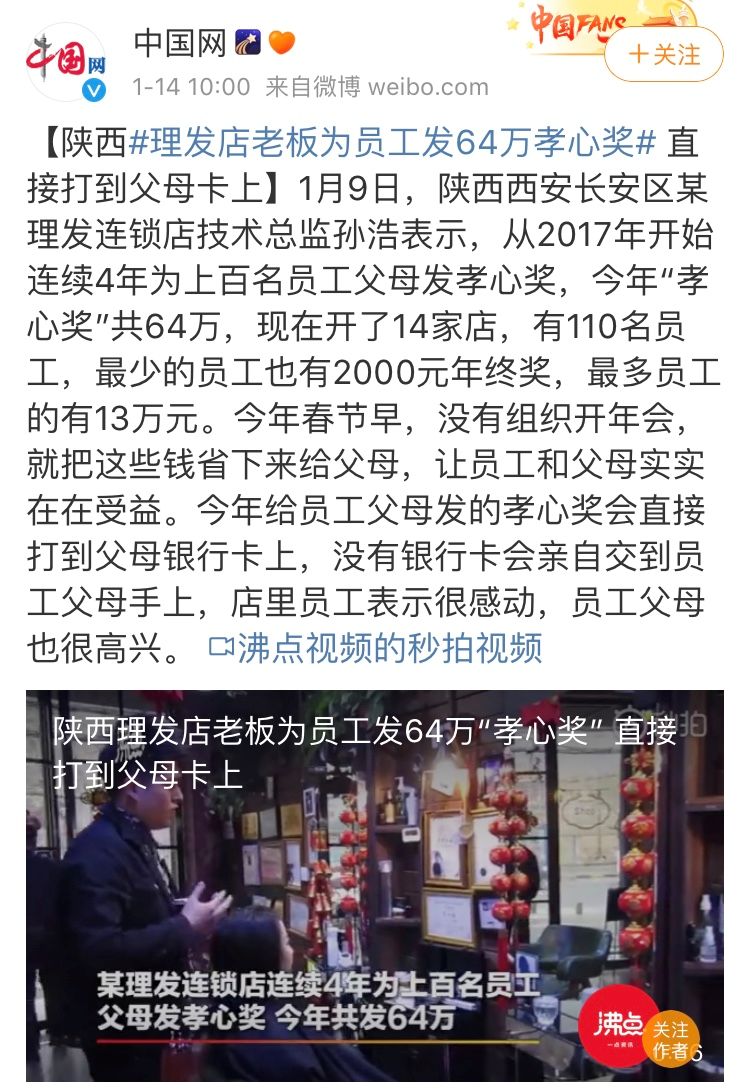Follow 中国网 with the 关注 button
Viewport: 750px width, 1092px height.
click(x=664, y=55)
